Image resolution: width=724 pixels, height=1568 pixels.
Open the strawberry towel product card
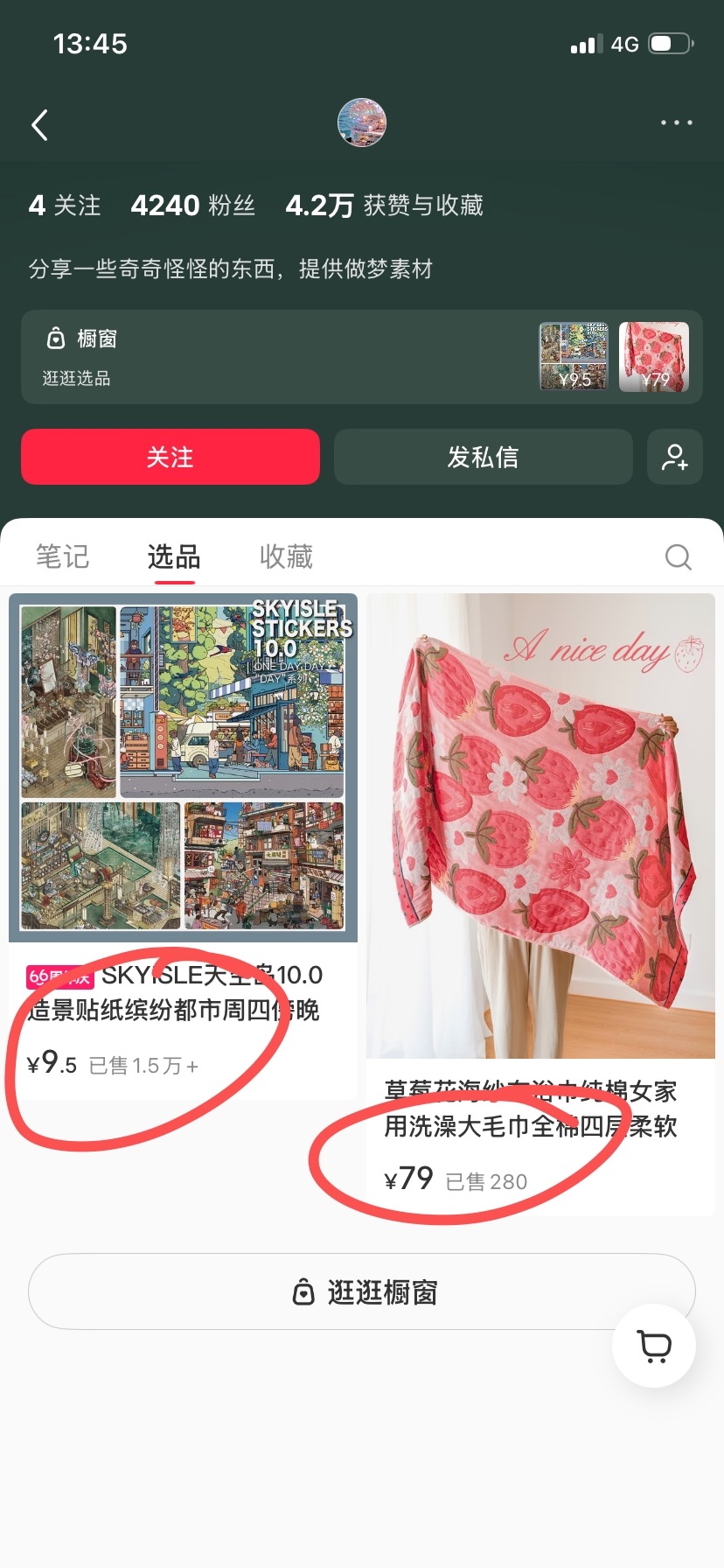(x=540, y=904)
